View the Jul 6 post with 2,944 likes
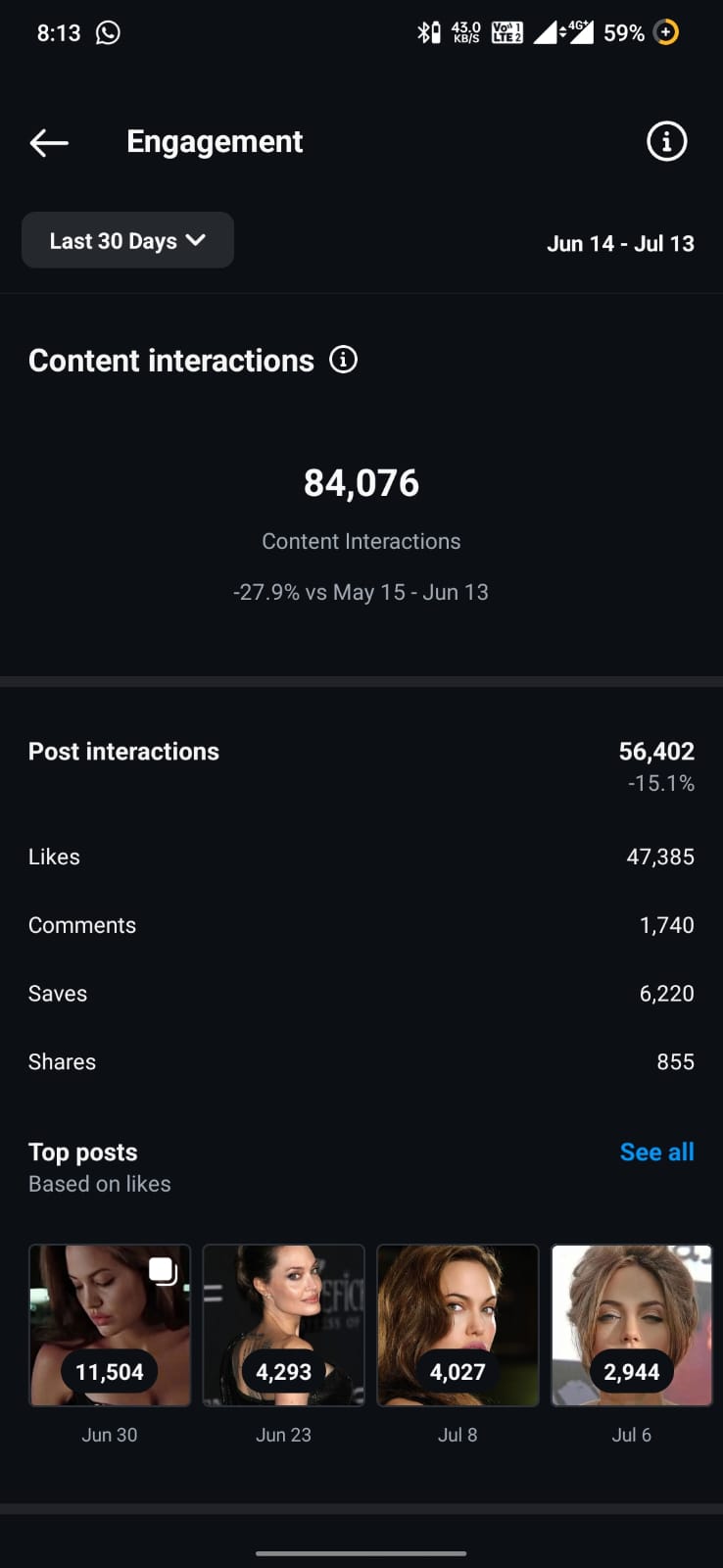The height and width of the screenshot is (1568, 723). 632,1325
